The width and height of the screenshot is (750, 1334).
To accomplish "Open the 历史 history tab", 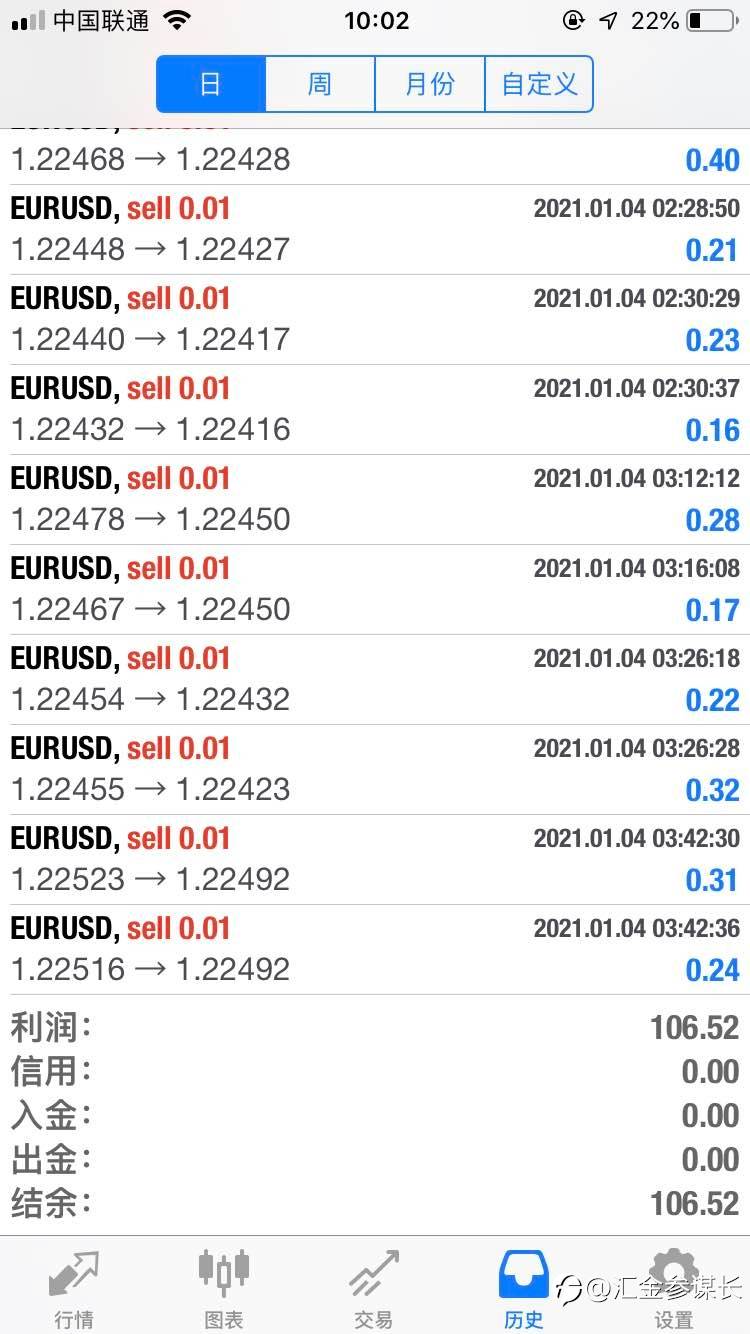I will 524,1288.
